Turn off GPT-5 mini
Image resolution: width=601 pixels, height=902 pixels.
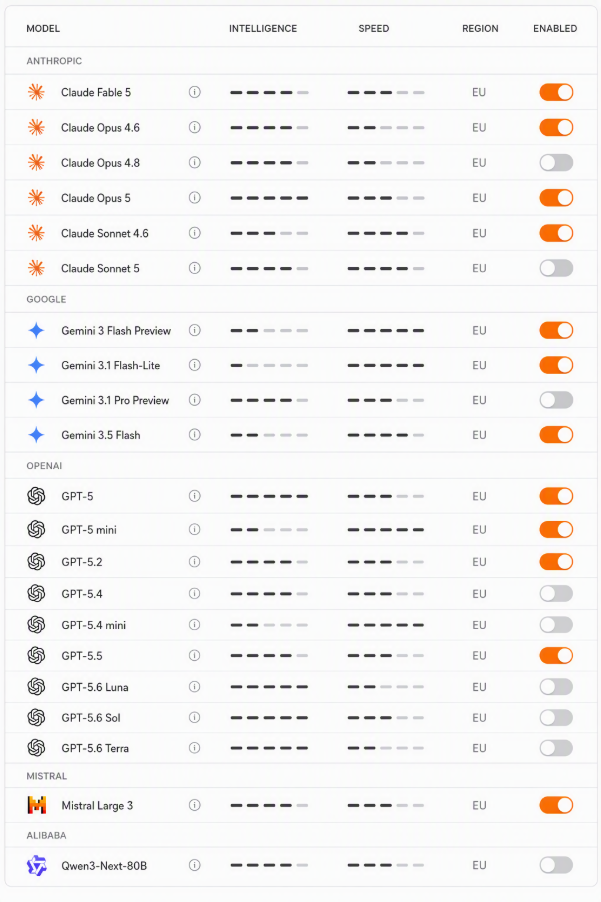pos(556,529)
